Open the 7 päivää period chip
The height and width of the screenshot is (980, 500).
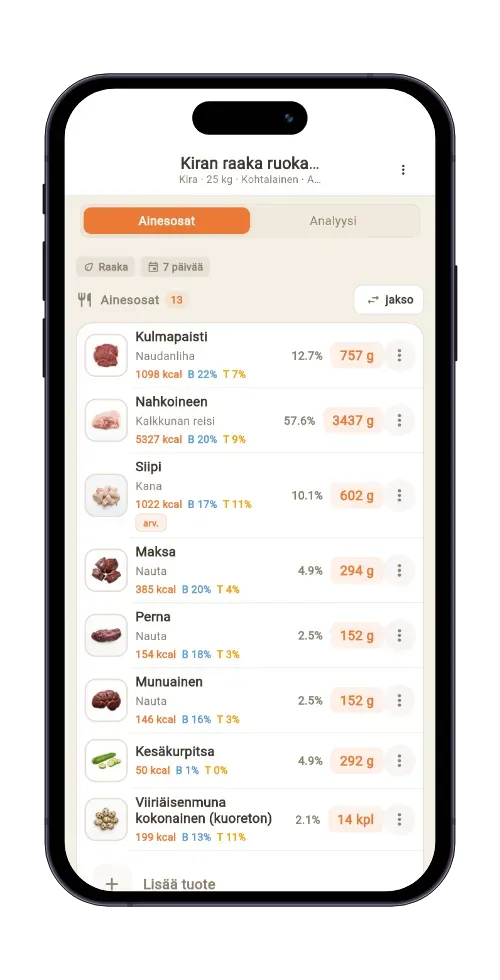175,267
